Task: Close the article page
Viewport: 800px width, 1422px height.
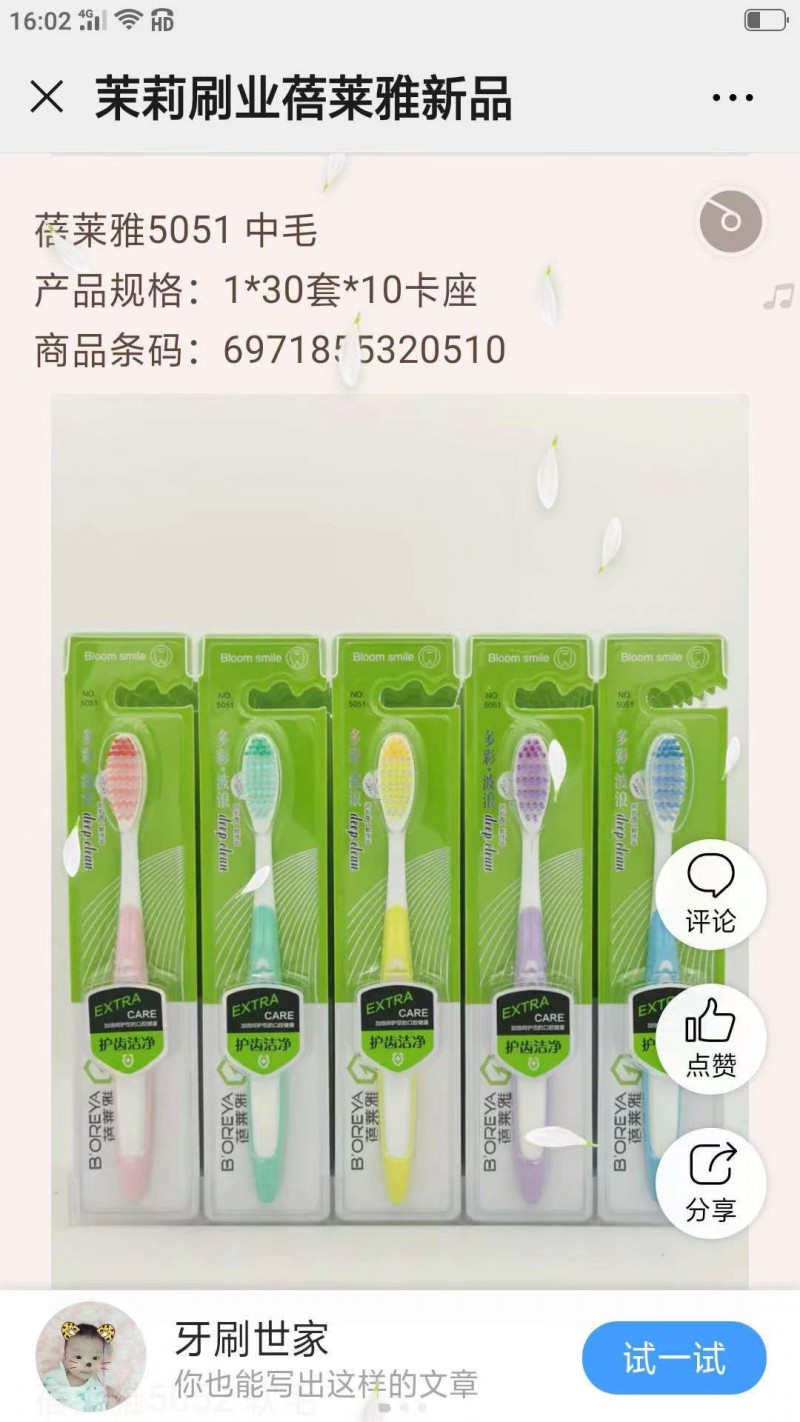Action: pos(47,98)
